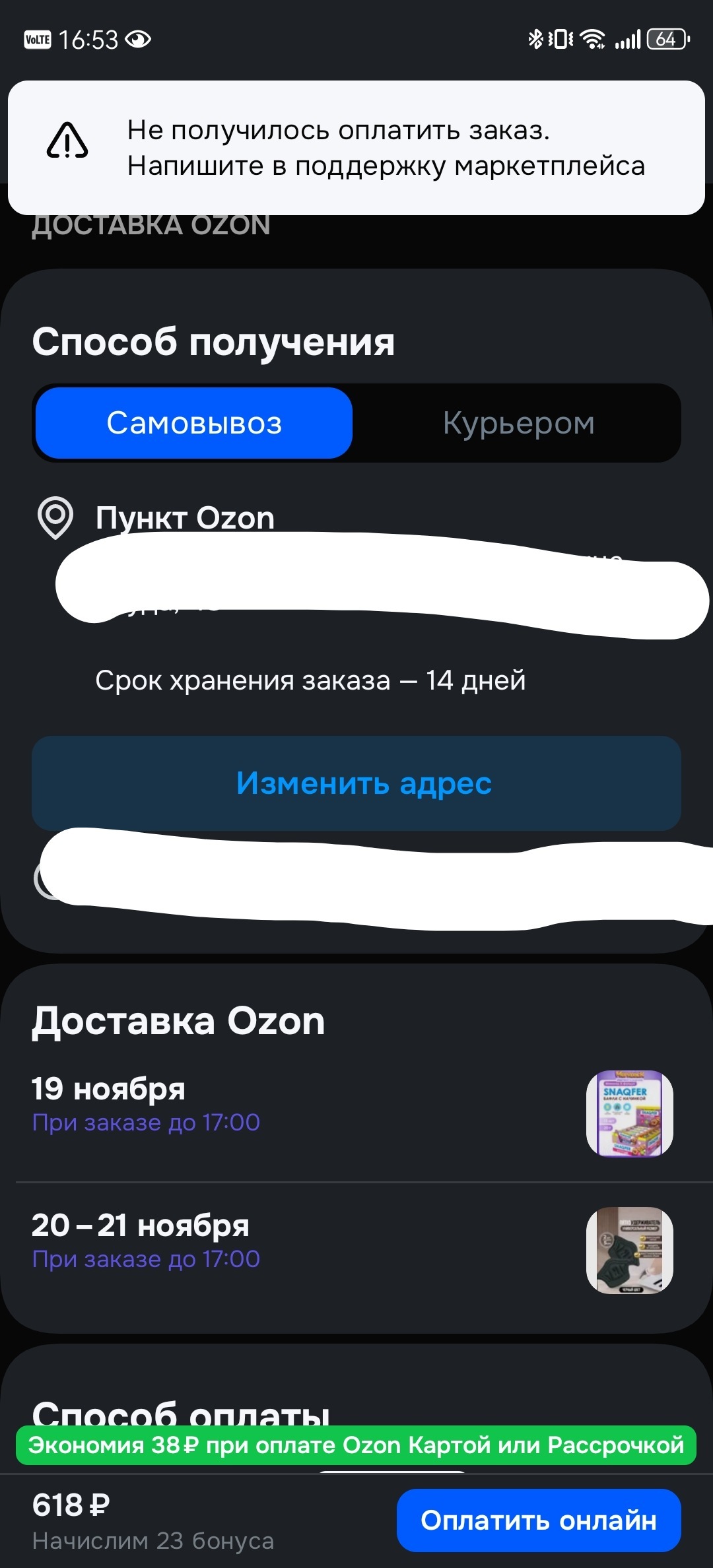Screen dimensions: 713x1568
Task: Open the Snaqfer product thumbnail
Action: [629, 1113]
